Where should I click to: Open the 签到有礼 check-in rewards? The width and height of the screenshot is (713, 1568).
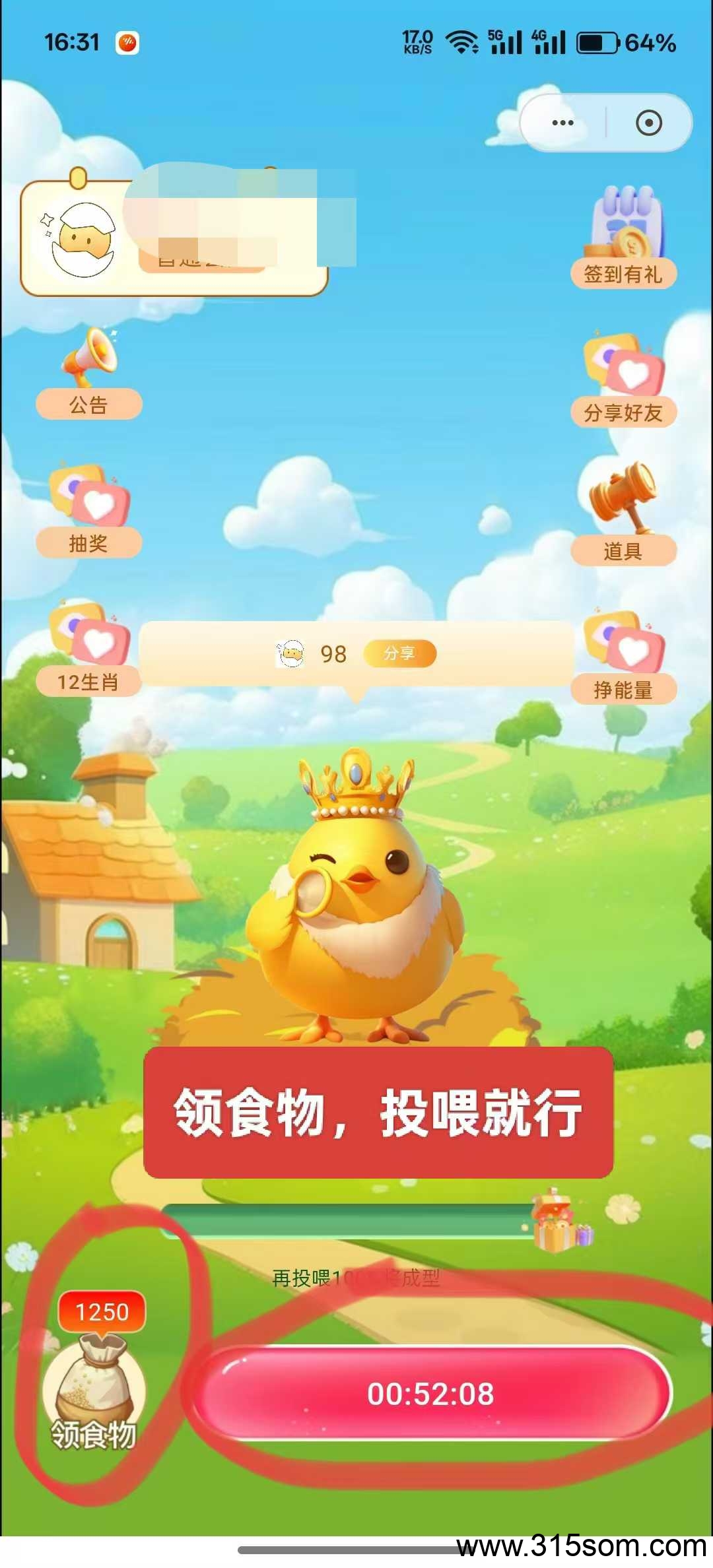623,236
